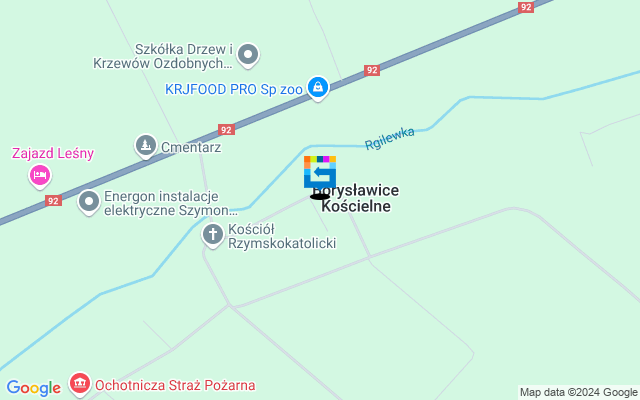Open Kościół Rzymskokatolicki church pin
This screenshot has width=640, height=400.
pos(213,235)
